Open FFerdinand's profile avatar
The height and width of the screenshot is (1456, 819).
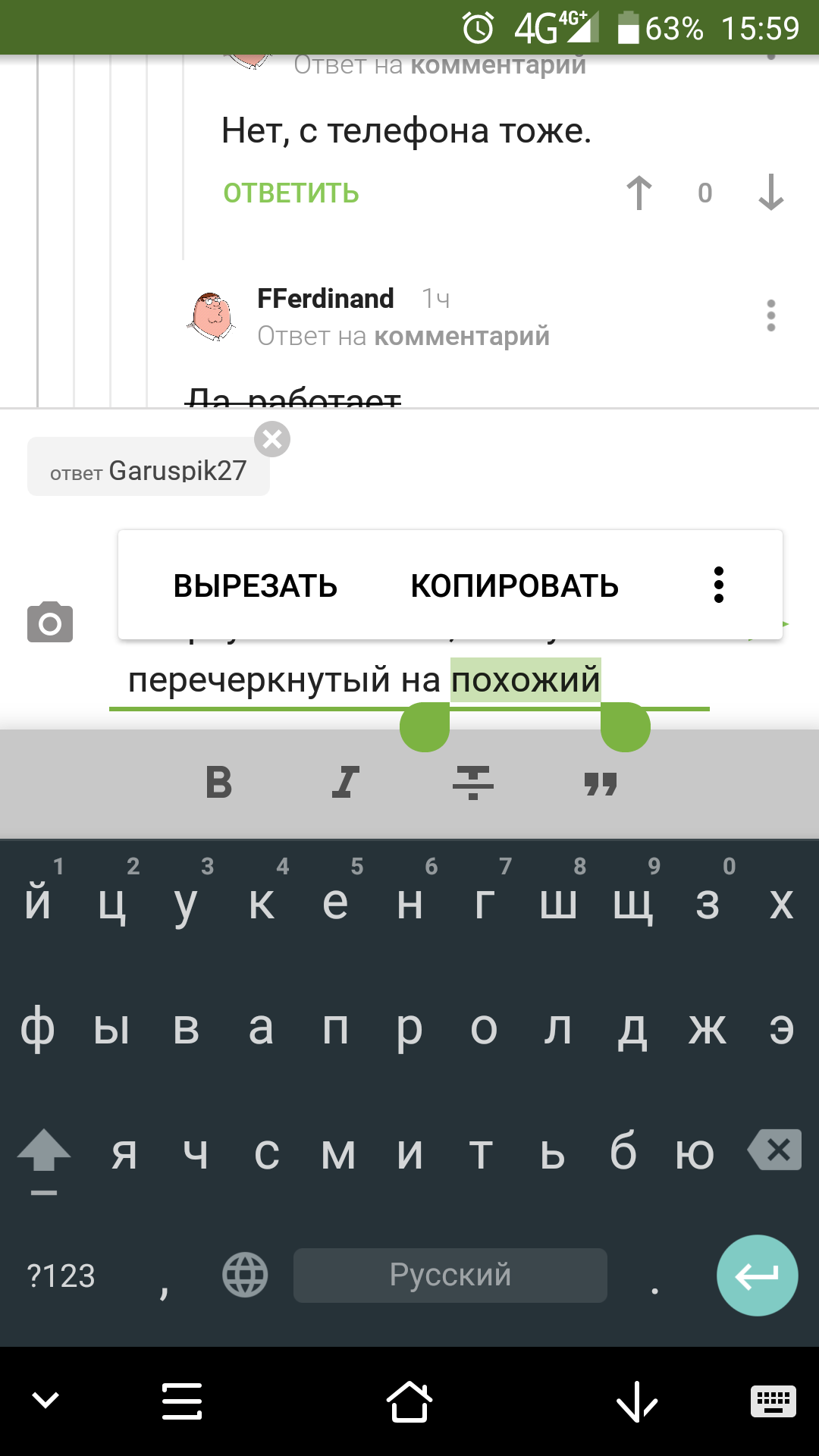tap(212, 315)
